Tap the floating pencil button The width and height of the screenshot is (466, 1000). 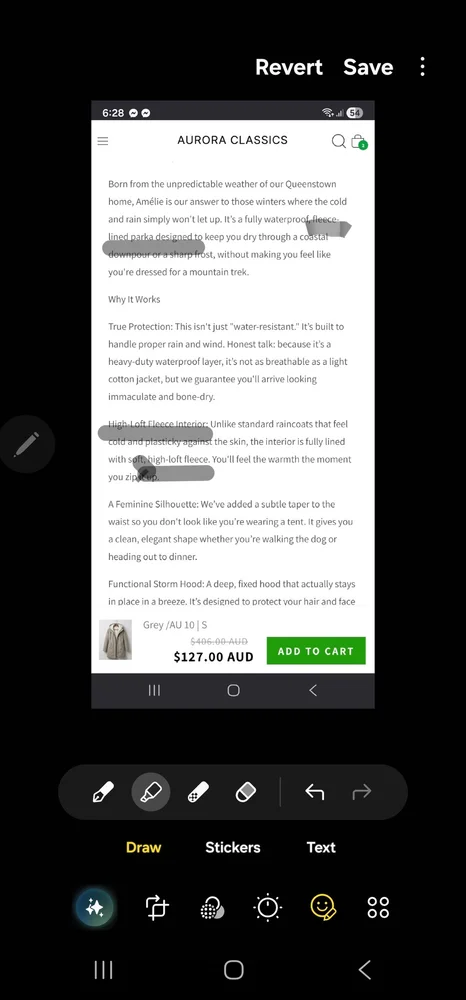(27, 444)
